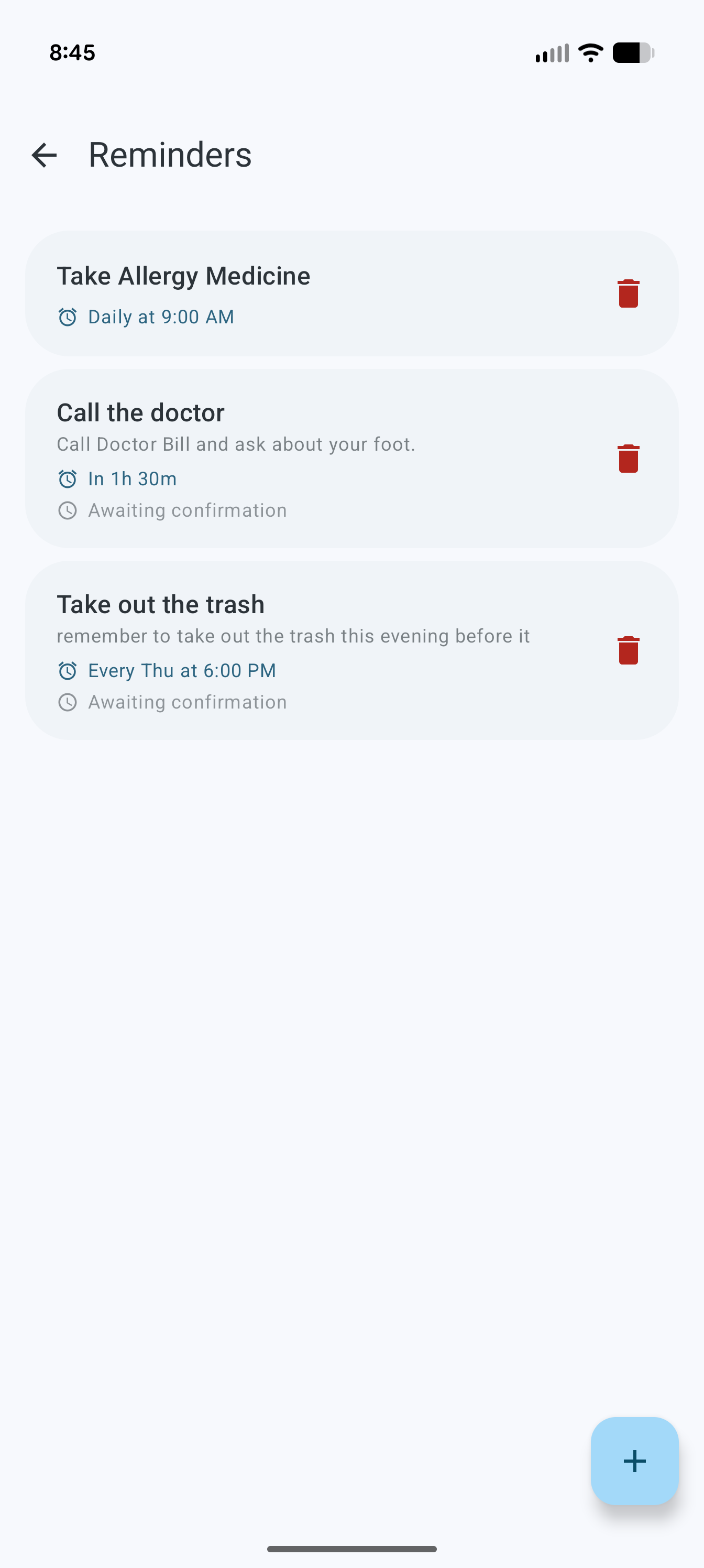
Task: Tap the home indicator bar at bottom
Action: (351, 1549)
